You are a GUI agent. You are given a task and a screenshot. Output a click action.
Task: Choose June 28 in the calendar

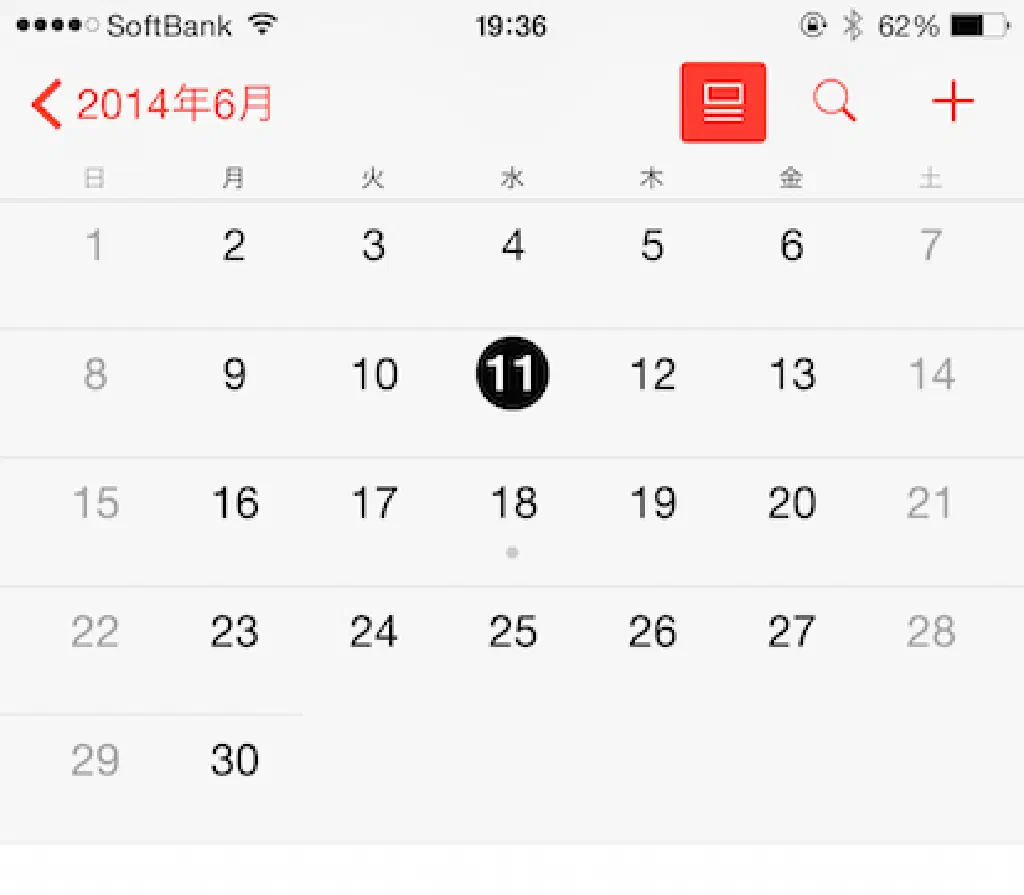(x=931, y=632)
